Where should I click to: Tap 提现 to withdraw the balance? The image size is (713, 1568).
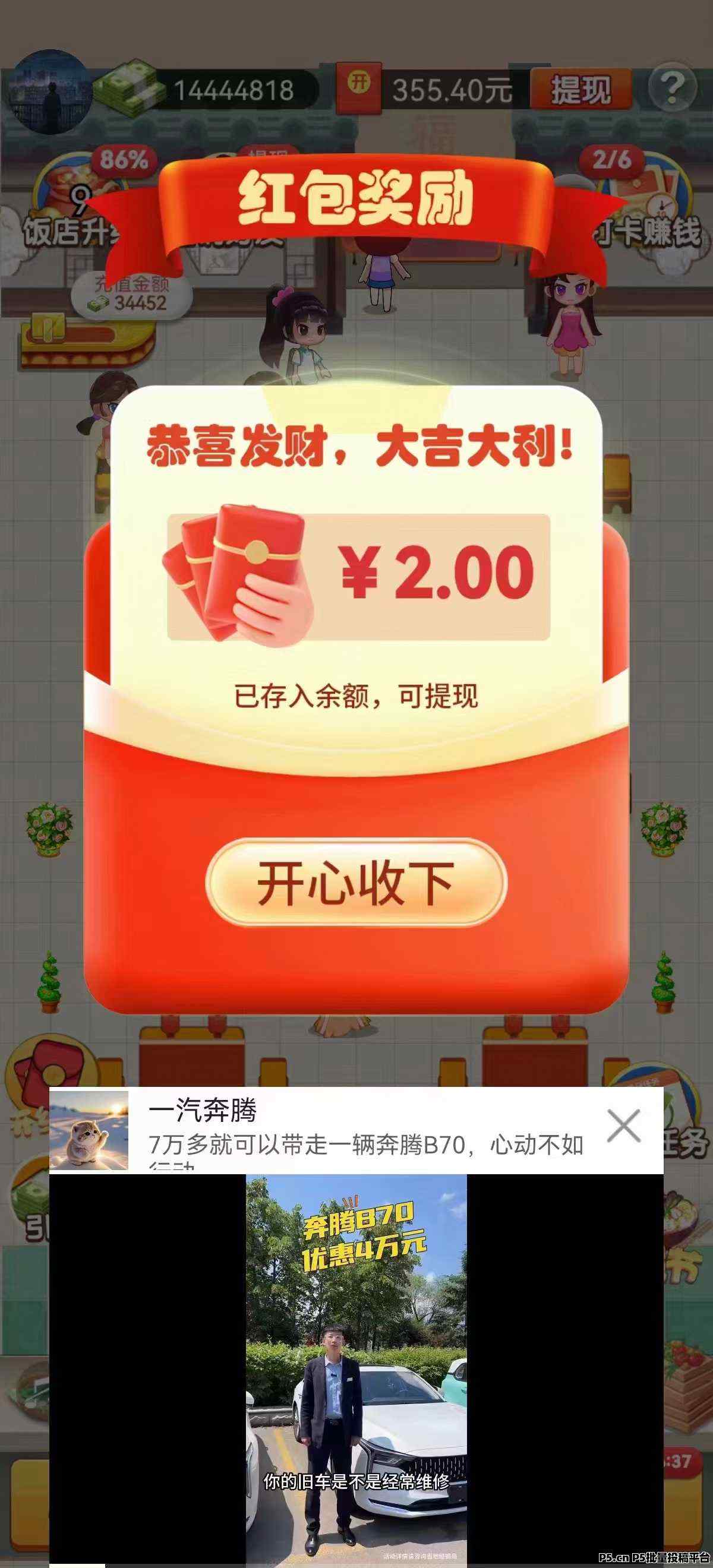click(581, 90)
